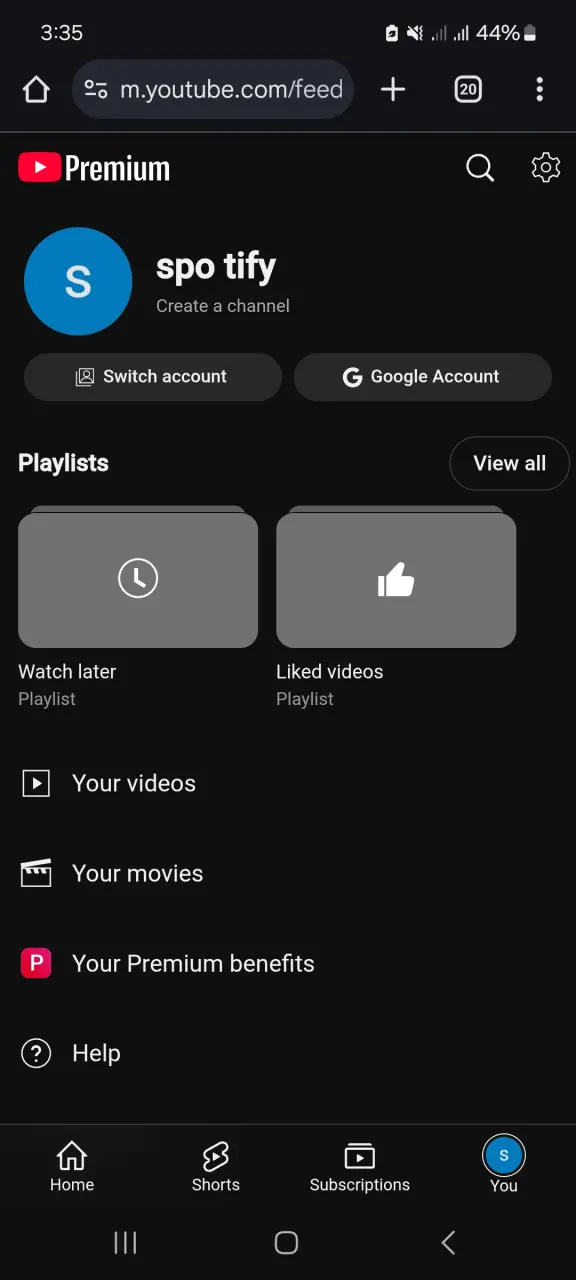The image size is (576, 1280).
Task: Open YouTube search
Action: tap(480, 168)
